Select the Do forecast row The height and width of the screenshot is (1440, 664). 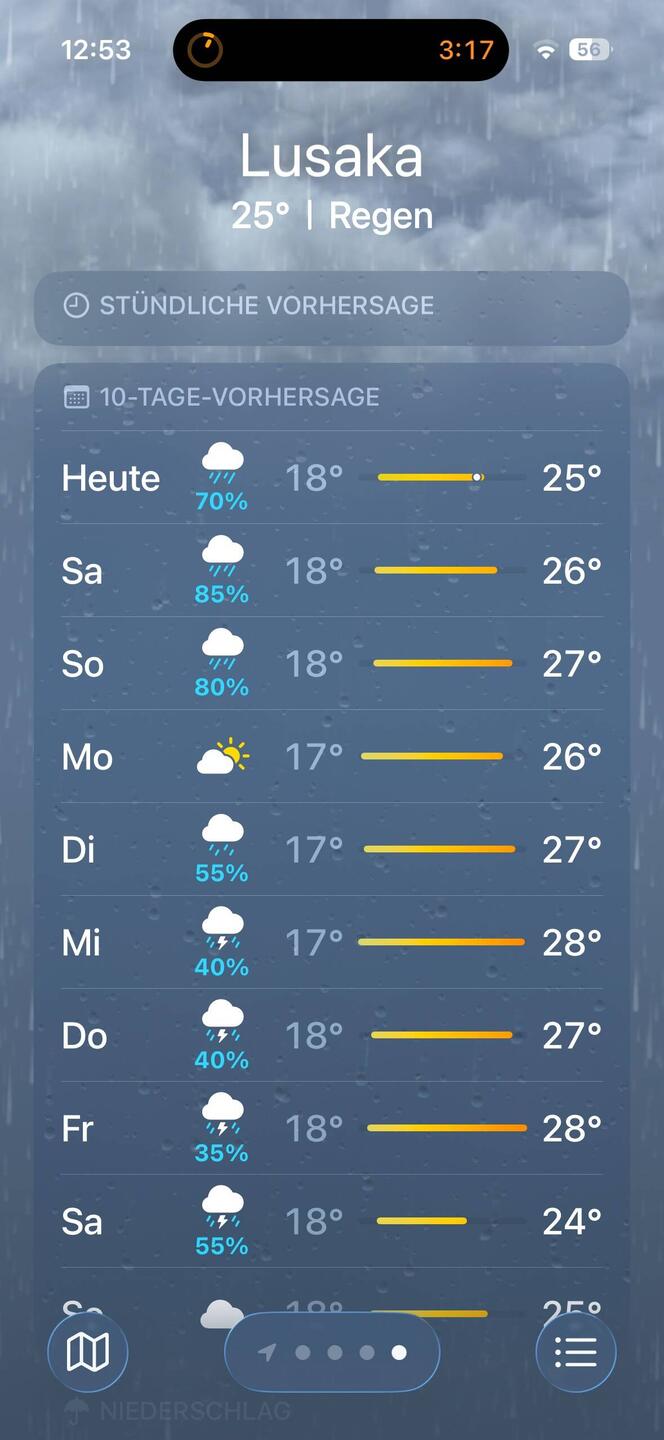click(331, 1035)
